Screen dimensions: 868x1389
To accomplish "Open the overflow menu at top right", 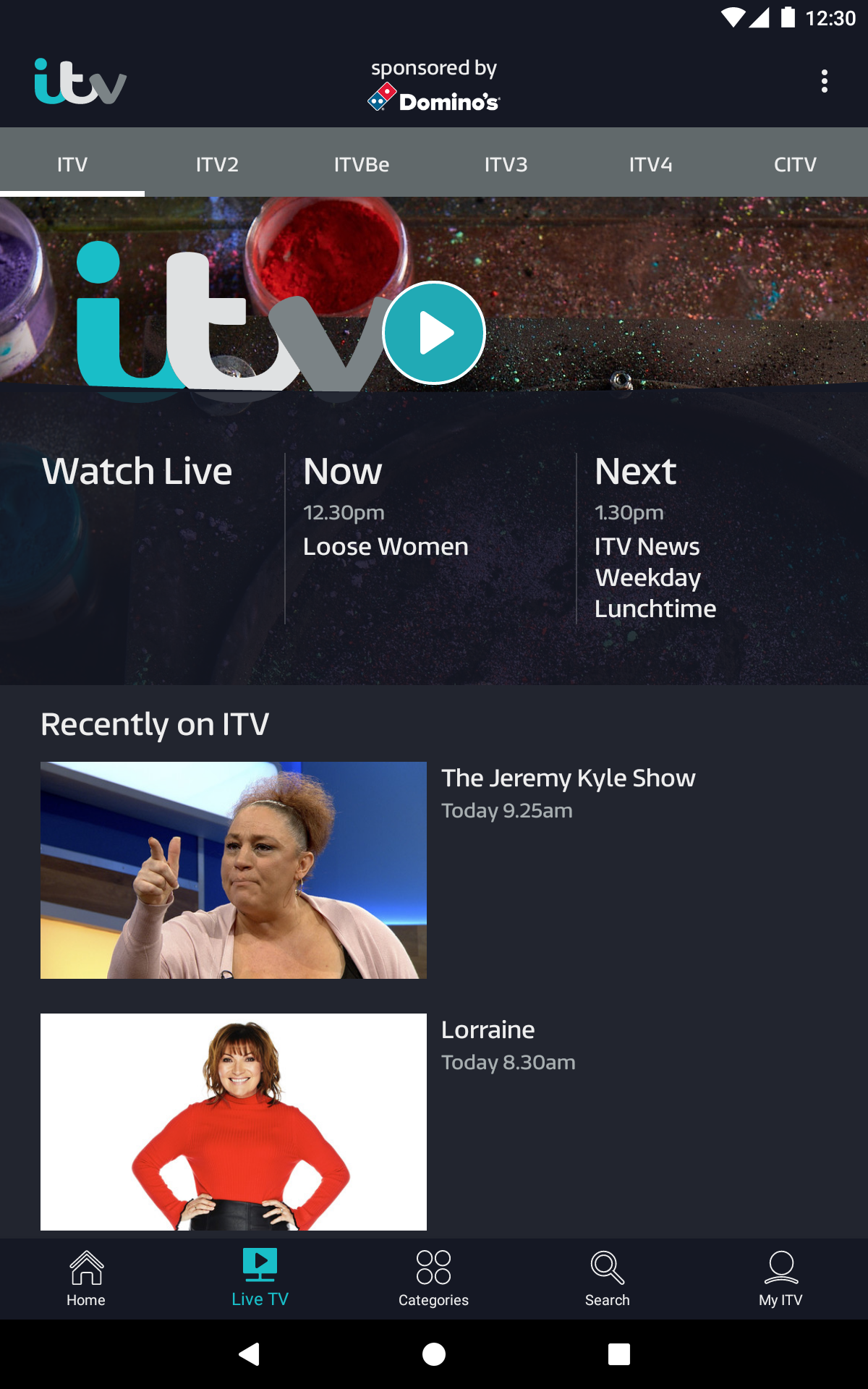I will [x=825, y=81].
